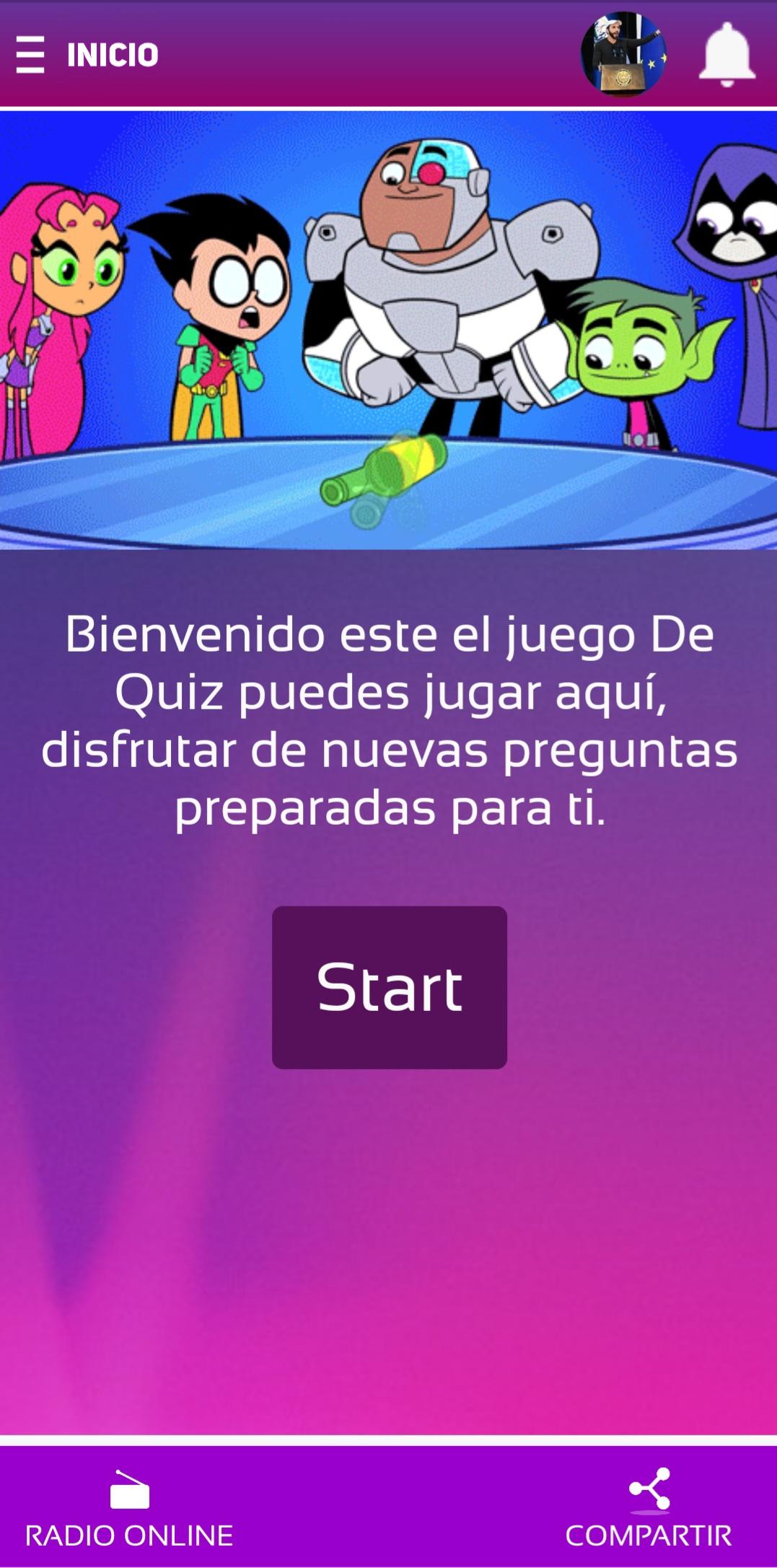The width and height of the screenshot is (777, 1568).
Task: Start the quiz game
Action: tap(390, 987)
